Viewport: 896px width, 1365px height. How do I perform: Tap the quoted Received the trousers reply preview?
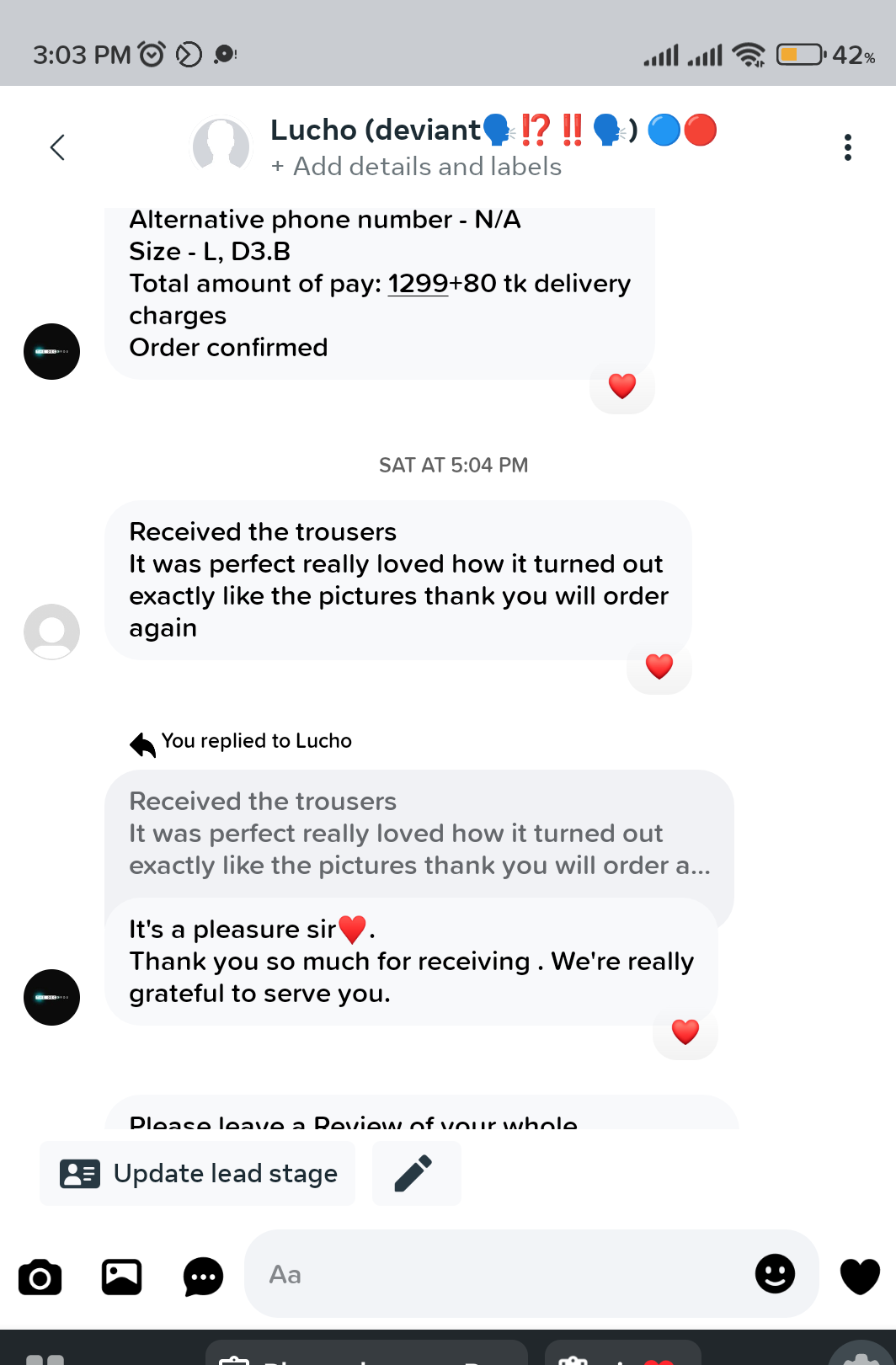point(419,833)
